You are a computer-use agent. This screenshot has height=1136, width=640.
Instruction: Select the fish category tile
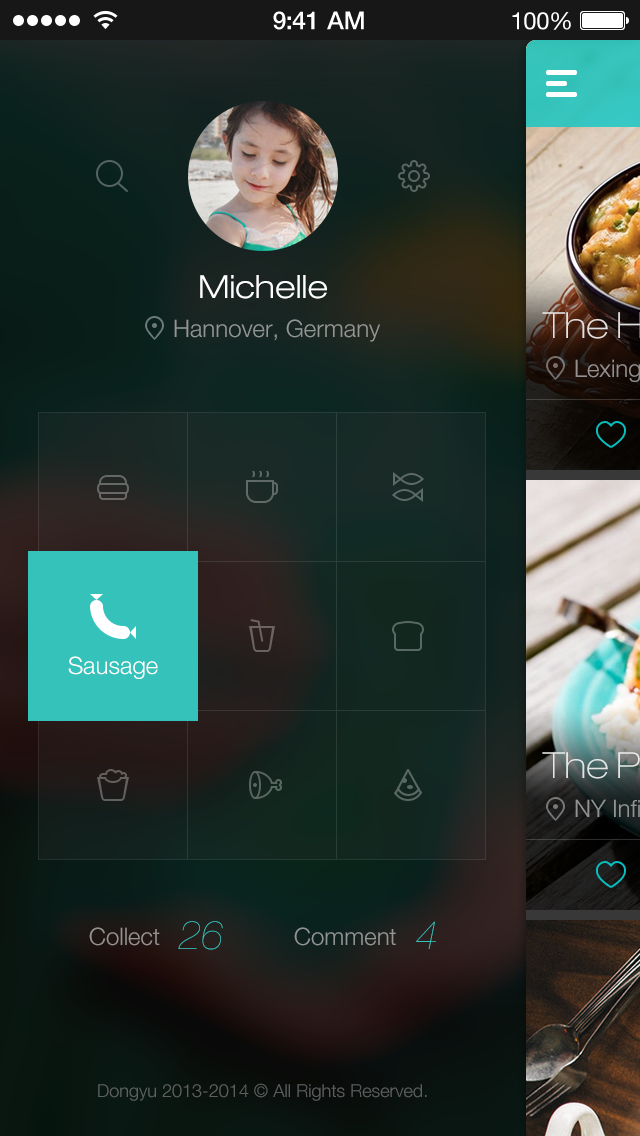pyautogui.click(x=411, y=487)
